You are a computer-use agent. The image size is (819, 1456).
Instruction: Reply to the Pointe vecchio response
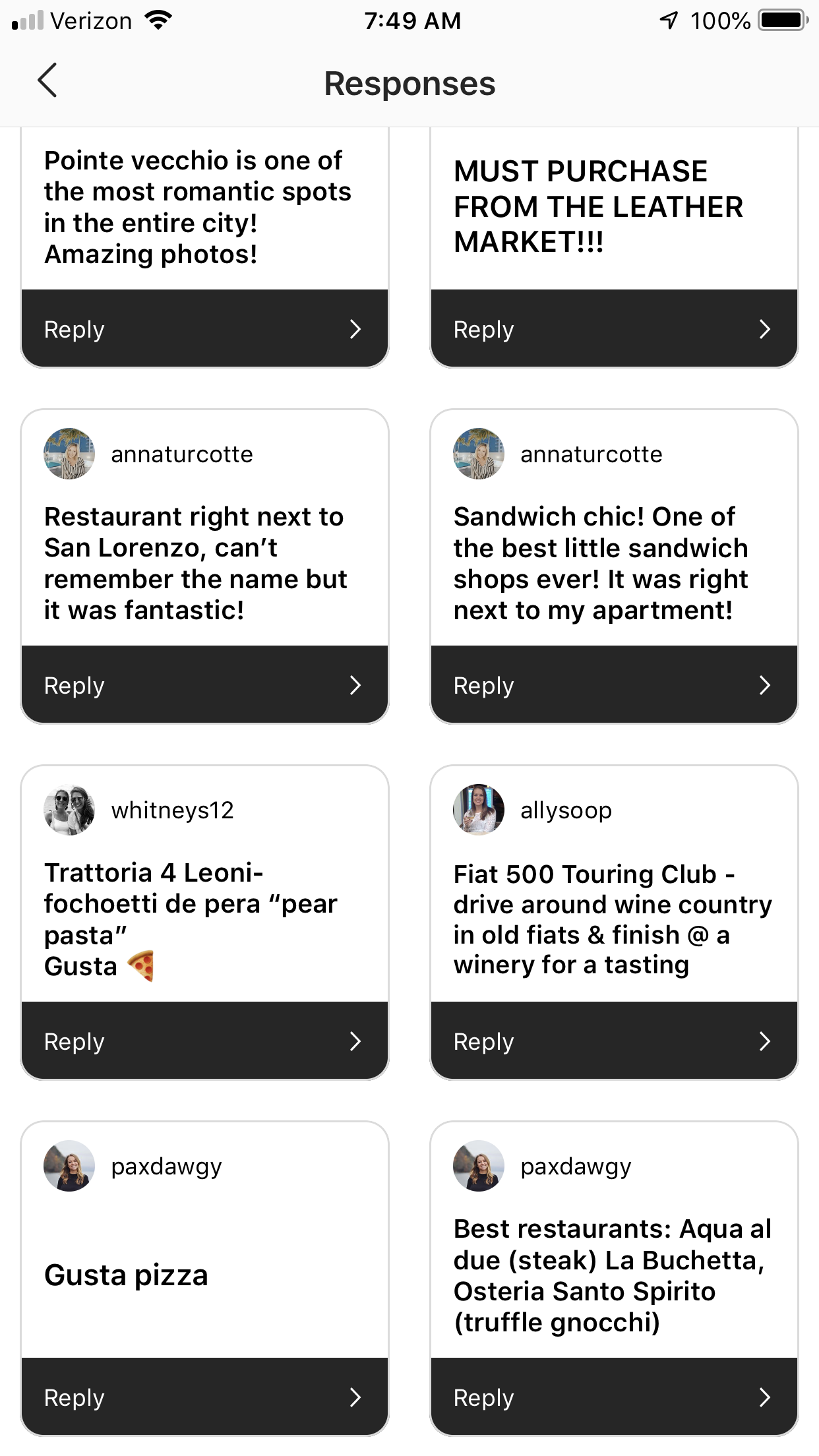(204, 328)
